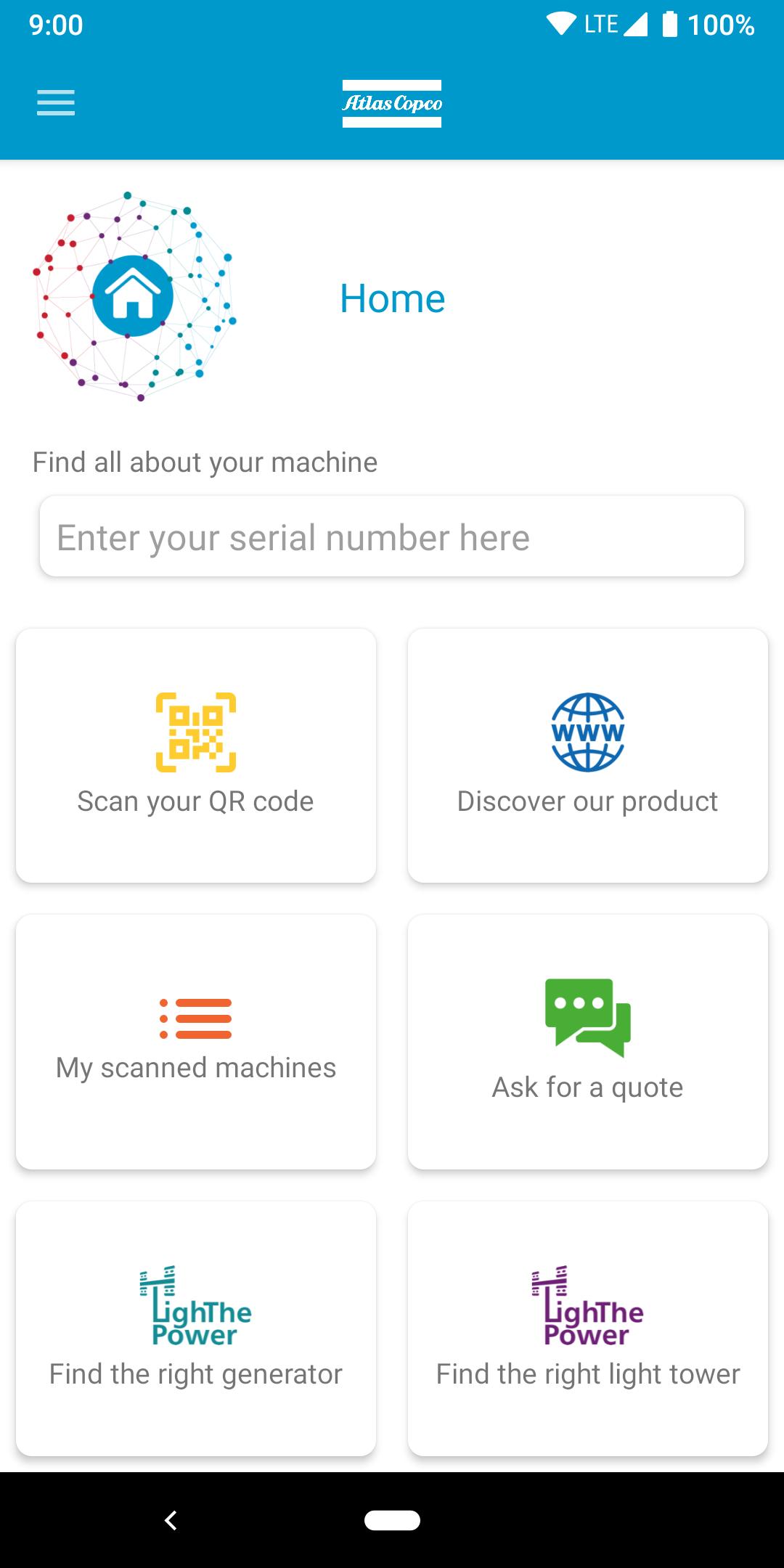Tap Ask for a quote card
The width and height of the screenshot is (784, 1568).
point(588,1042)
